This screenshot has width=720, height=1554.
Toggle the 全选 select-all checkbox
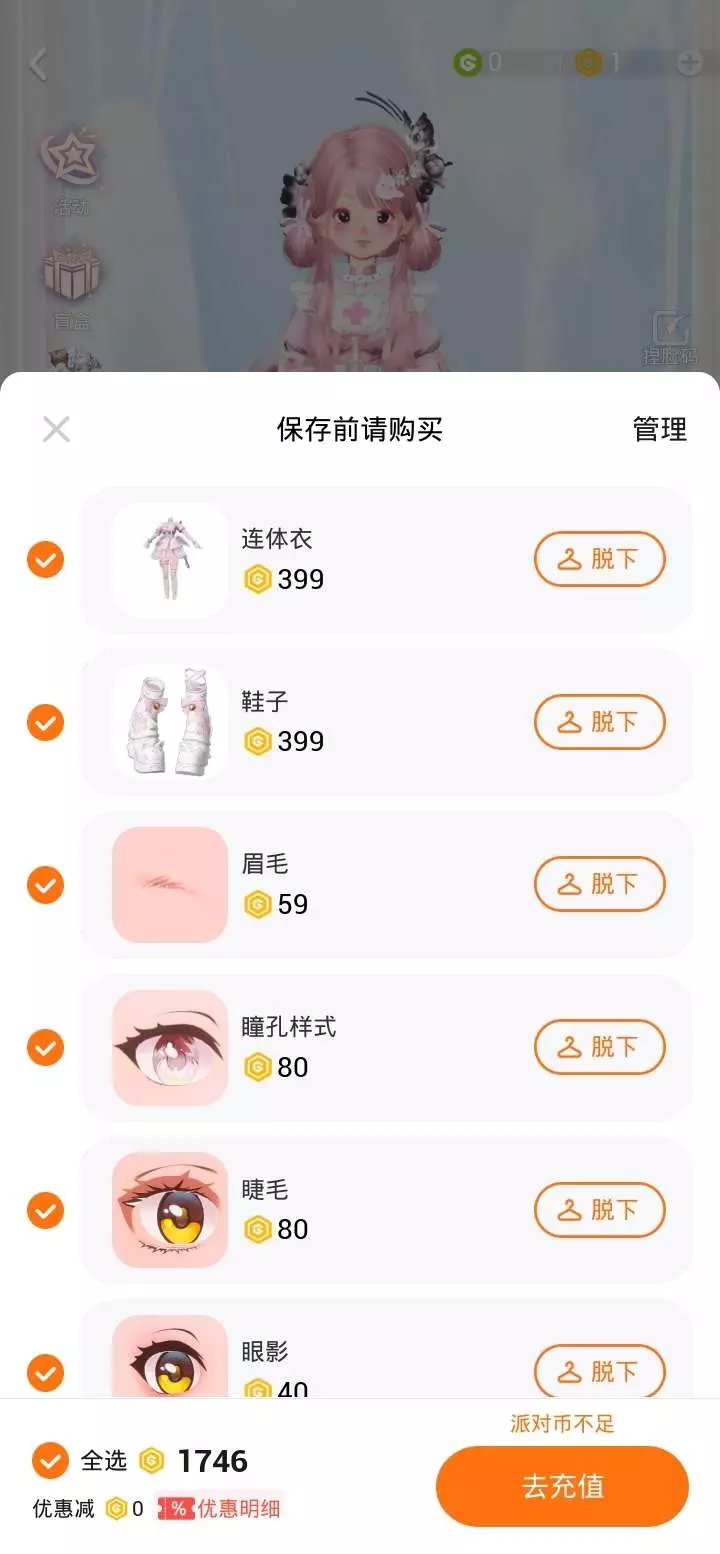coord(50,1461)
